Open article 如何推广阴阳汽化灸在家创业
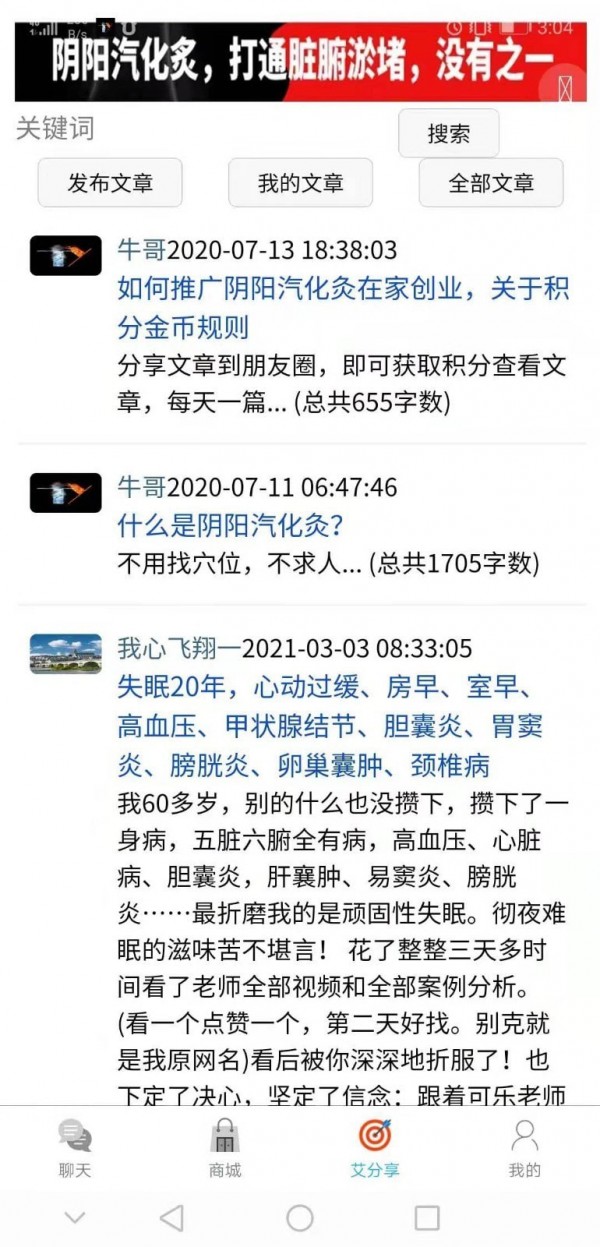The height and width of the screenshot is (1247, 600). [343, 308]
